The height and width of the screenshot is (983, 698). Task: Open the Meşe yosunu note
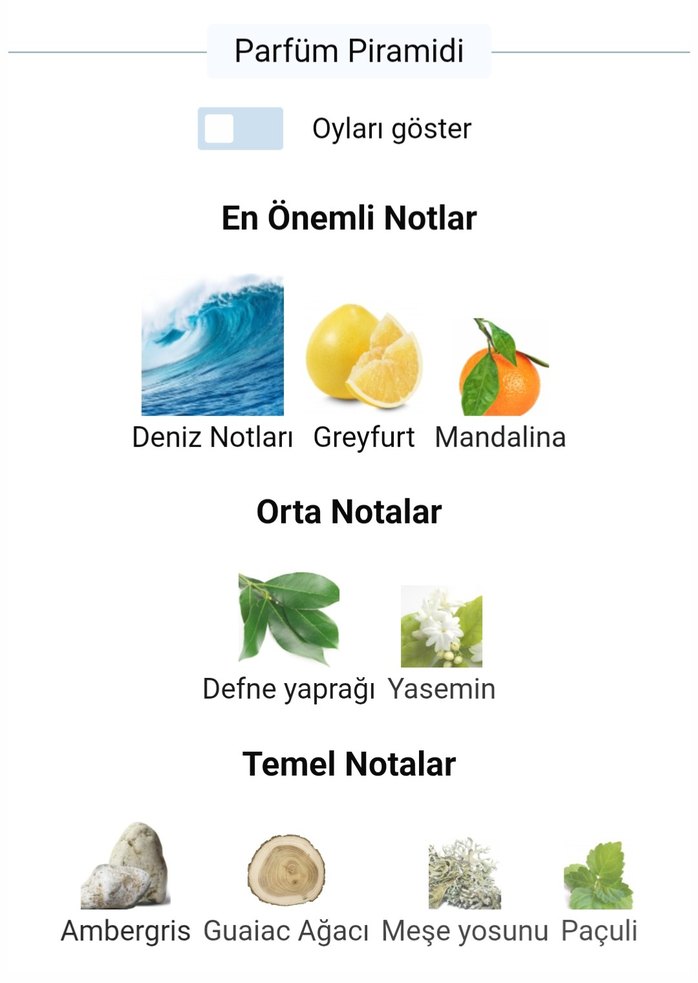465,874
